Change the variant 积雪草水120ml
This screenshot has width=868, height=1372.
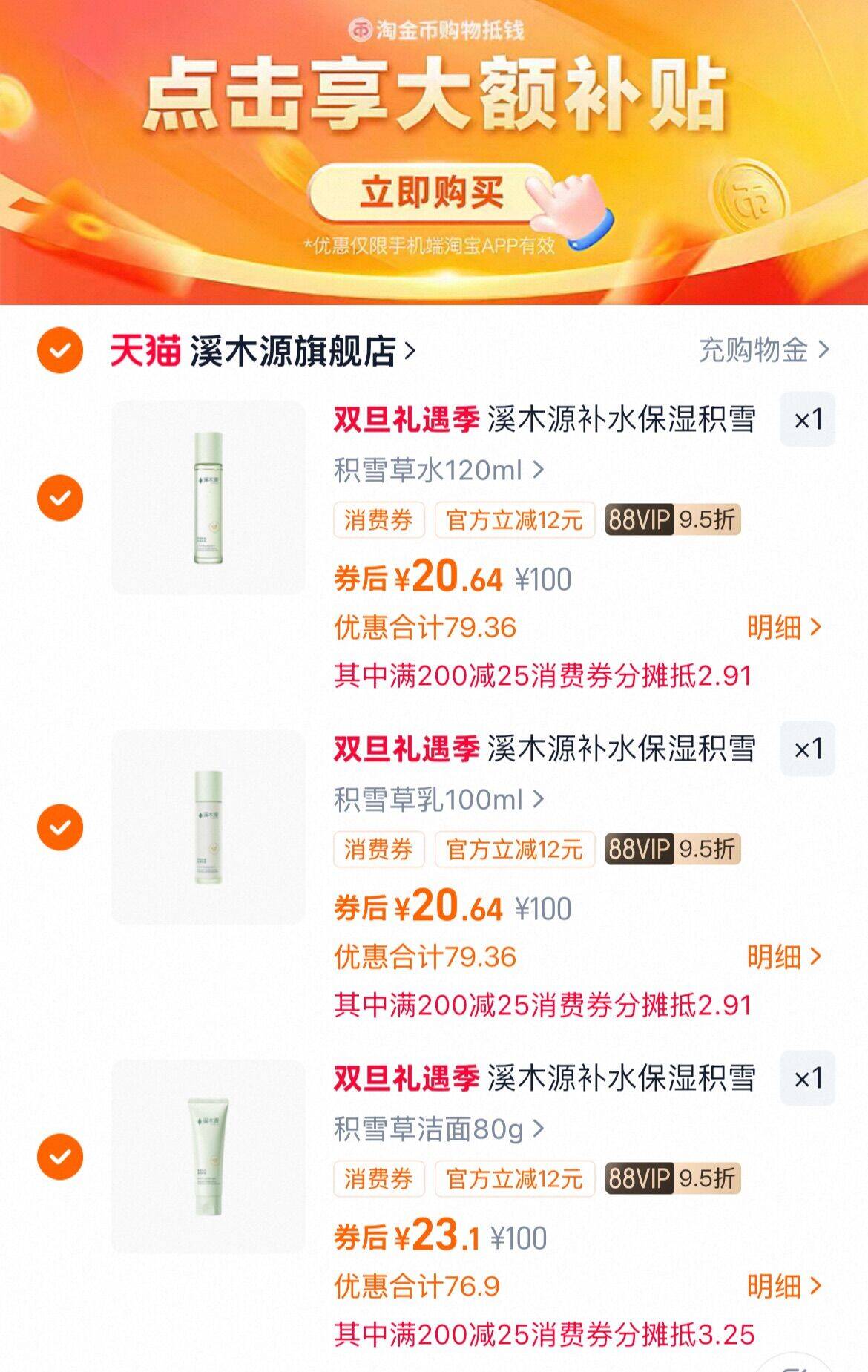tap(438, 470)
